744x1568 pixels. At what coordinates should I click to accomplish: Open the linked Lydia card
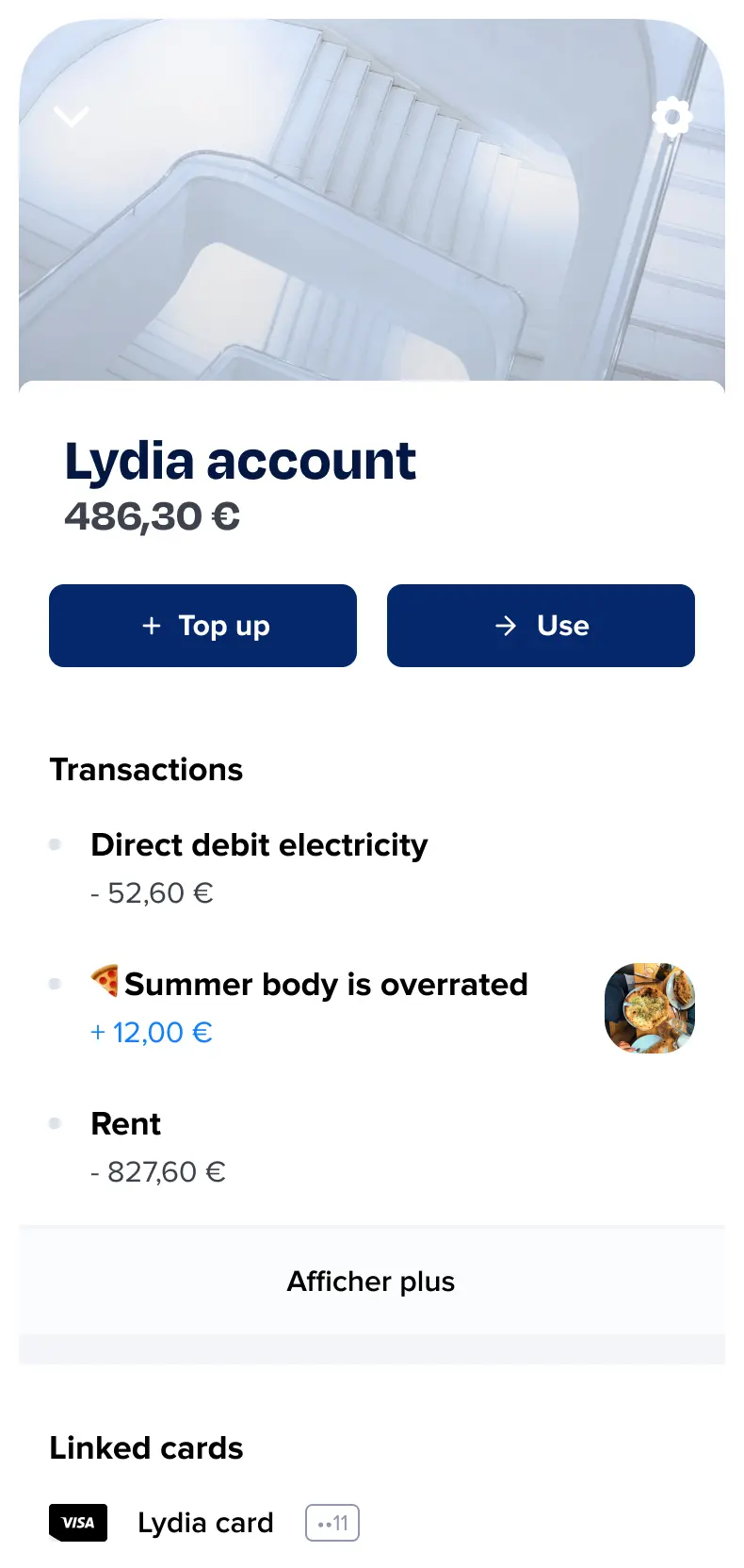(204, 1523)
